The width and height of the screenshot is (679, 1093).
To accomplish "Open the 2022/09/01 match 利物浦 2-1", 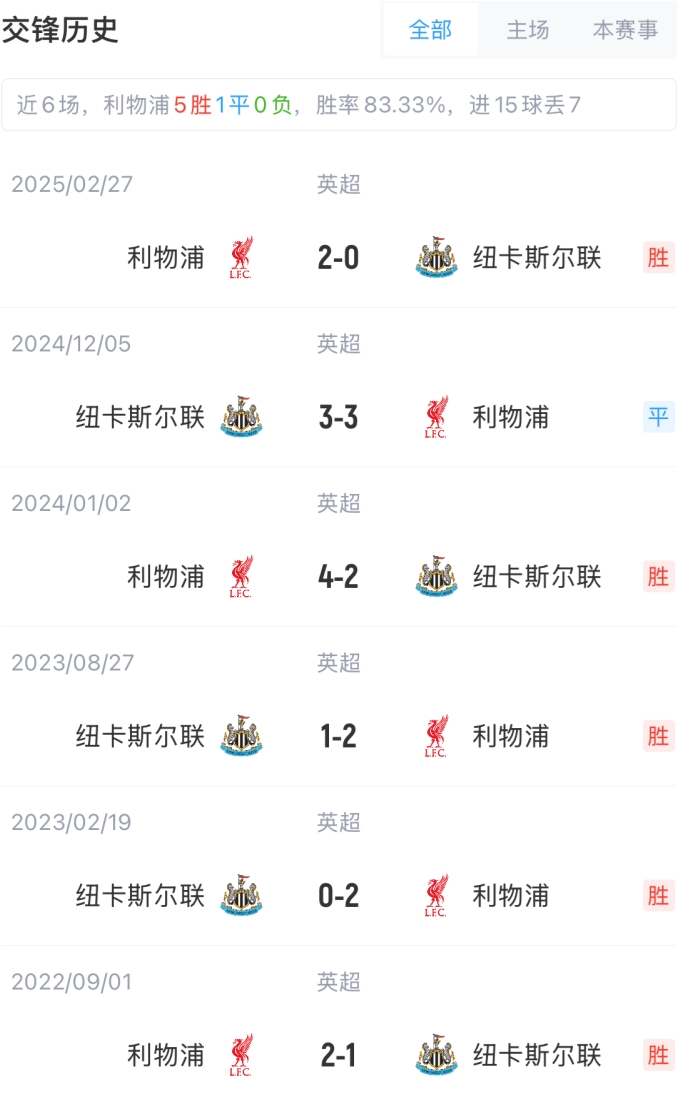I will pos(338,1055).
